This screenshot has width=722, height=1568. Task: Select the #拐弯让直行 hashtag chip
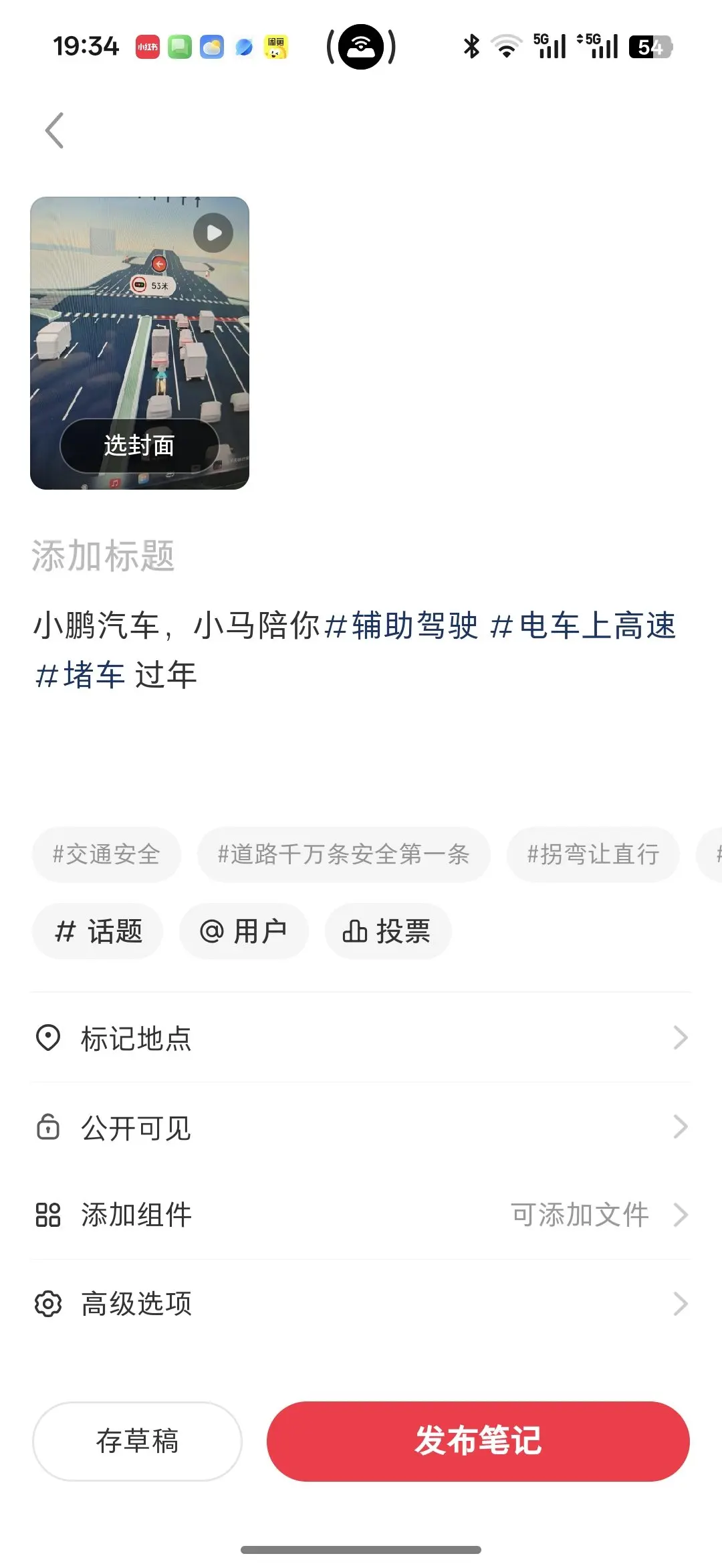tap(593, 854)
